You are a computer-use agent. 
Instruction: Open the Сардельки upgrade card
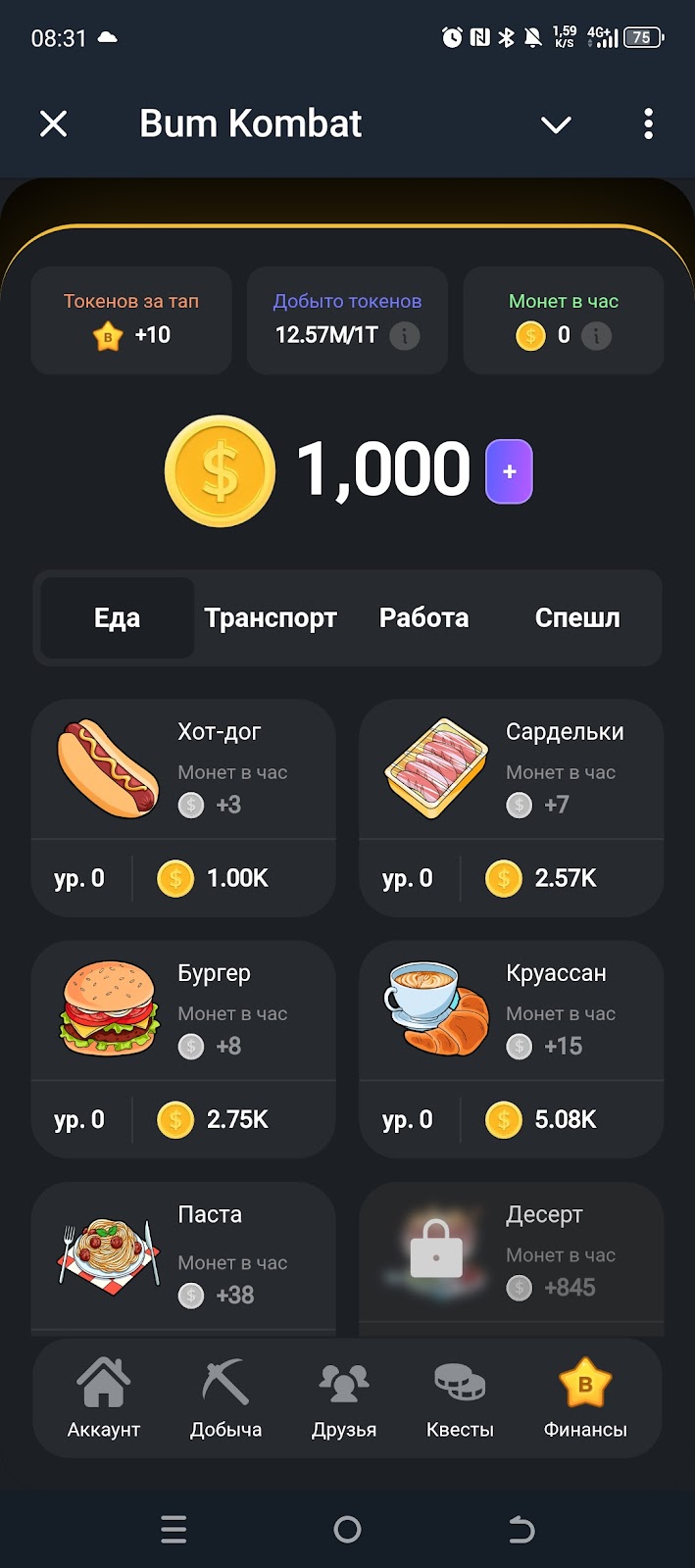(x=511, y=808)
